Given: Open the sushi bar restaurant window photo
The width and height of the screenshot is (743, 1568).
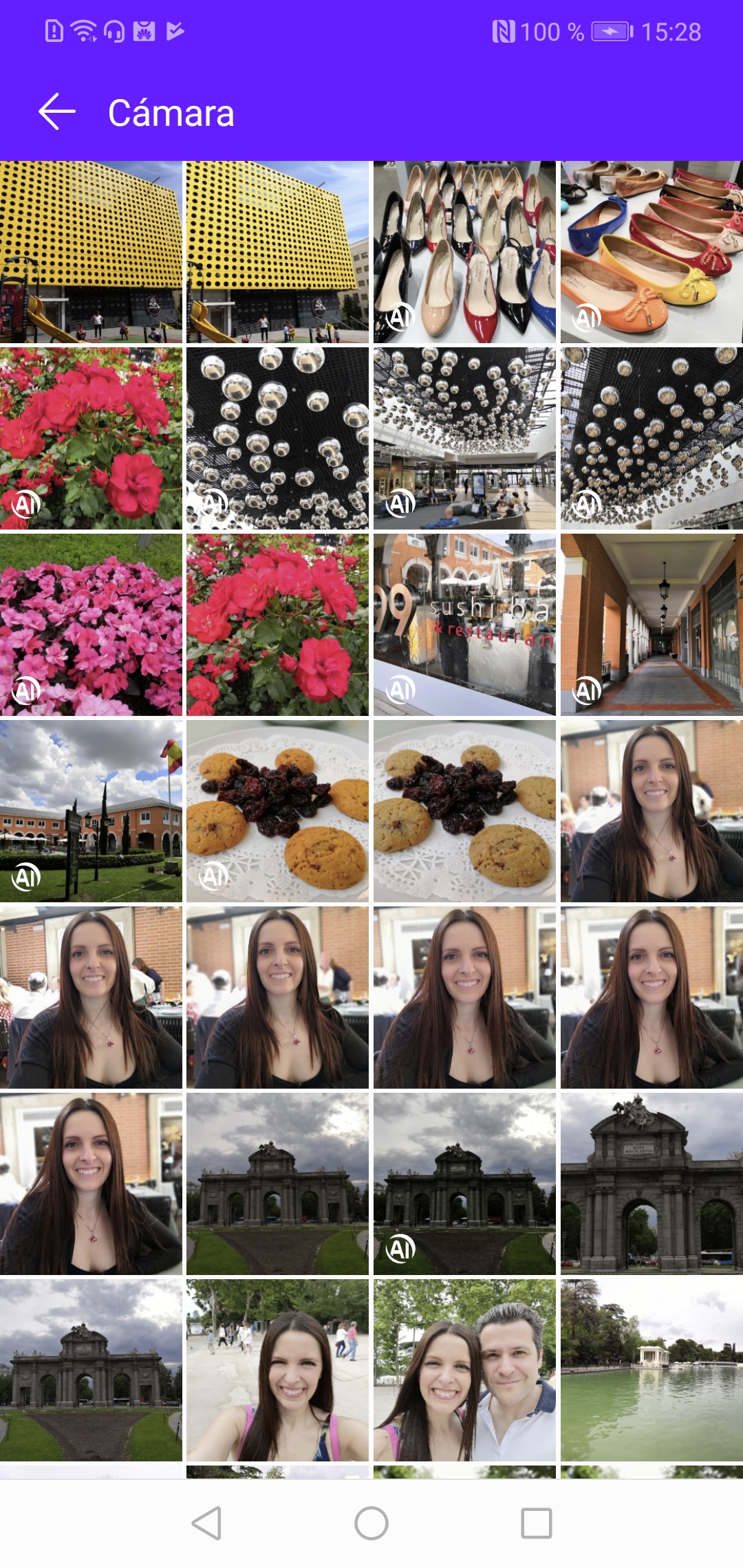Looking at the screenshot, I should pyautogui.click(x=464, y=624).
